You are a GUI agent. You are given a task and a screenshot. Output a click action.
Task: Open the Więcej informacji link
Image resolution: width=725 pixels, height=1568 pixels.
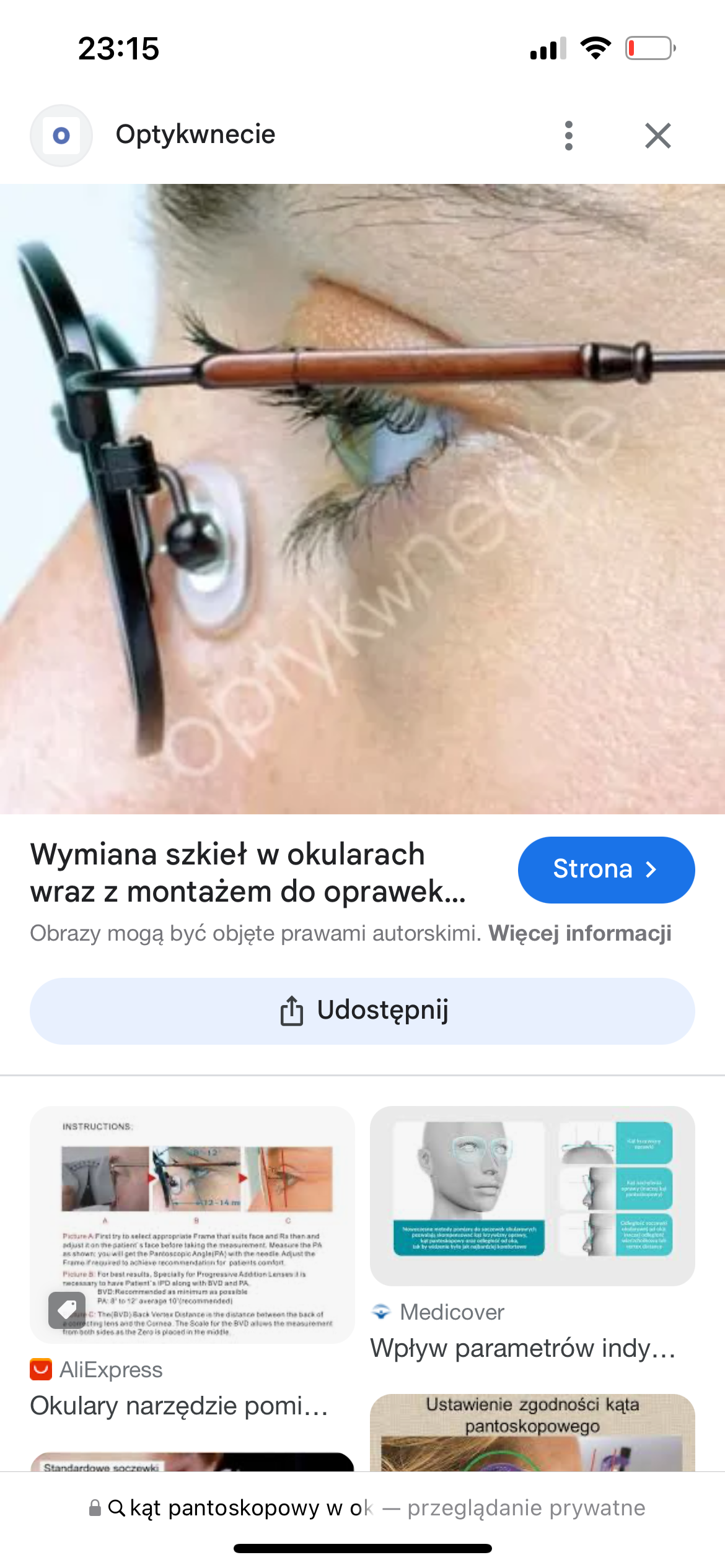579,933
